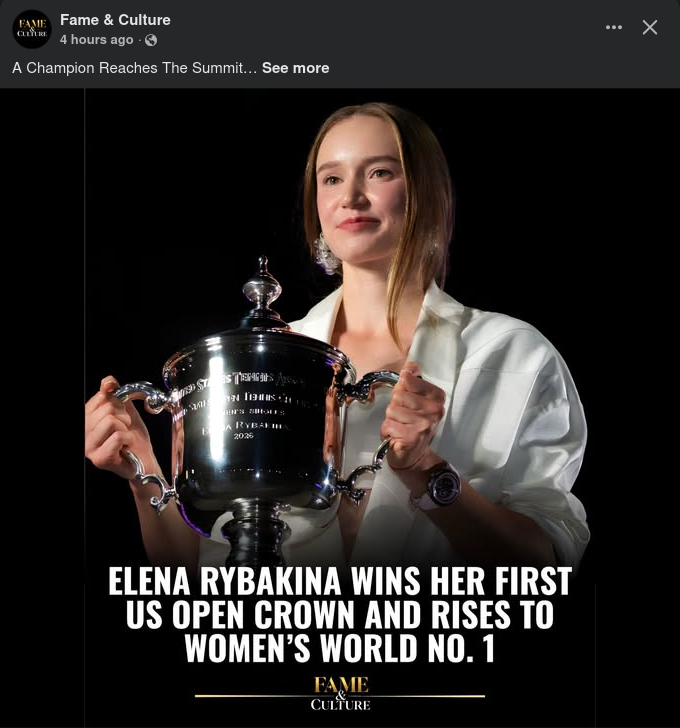
Task: Open the Elena Rybakina post image
Action: [x=340, y=408]
